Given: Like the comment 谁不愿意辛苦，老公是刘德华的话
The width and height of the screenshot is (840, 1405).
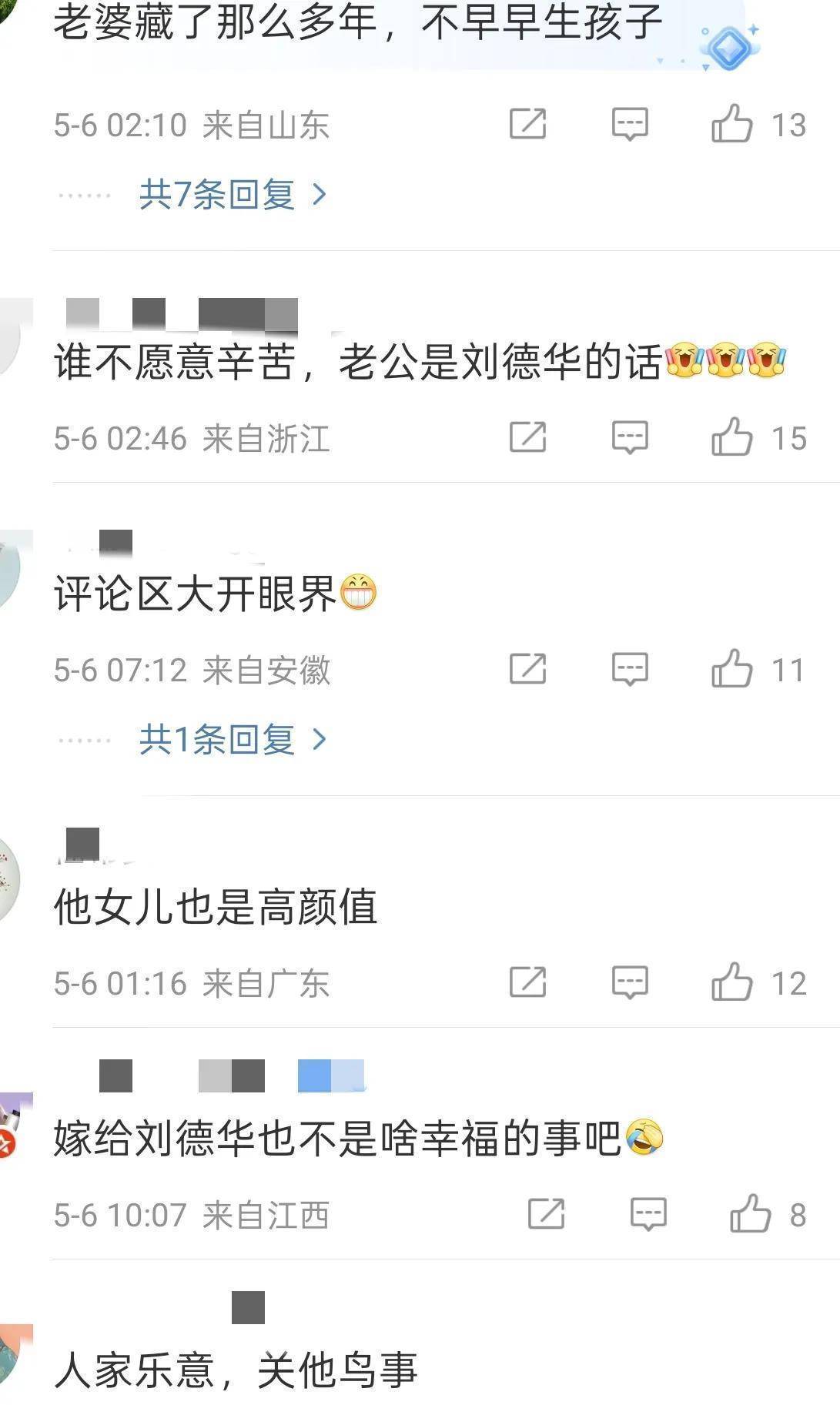Looking at the screenshot, I should [x=732, y=437].
